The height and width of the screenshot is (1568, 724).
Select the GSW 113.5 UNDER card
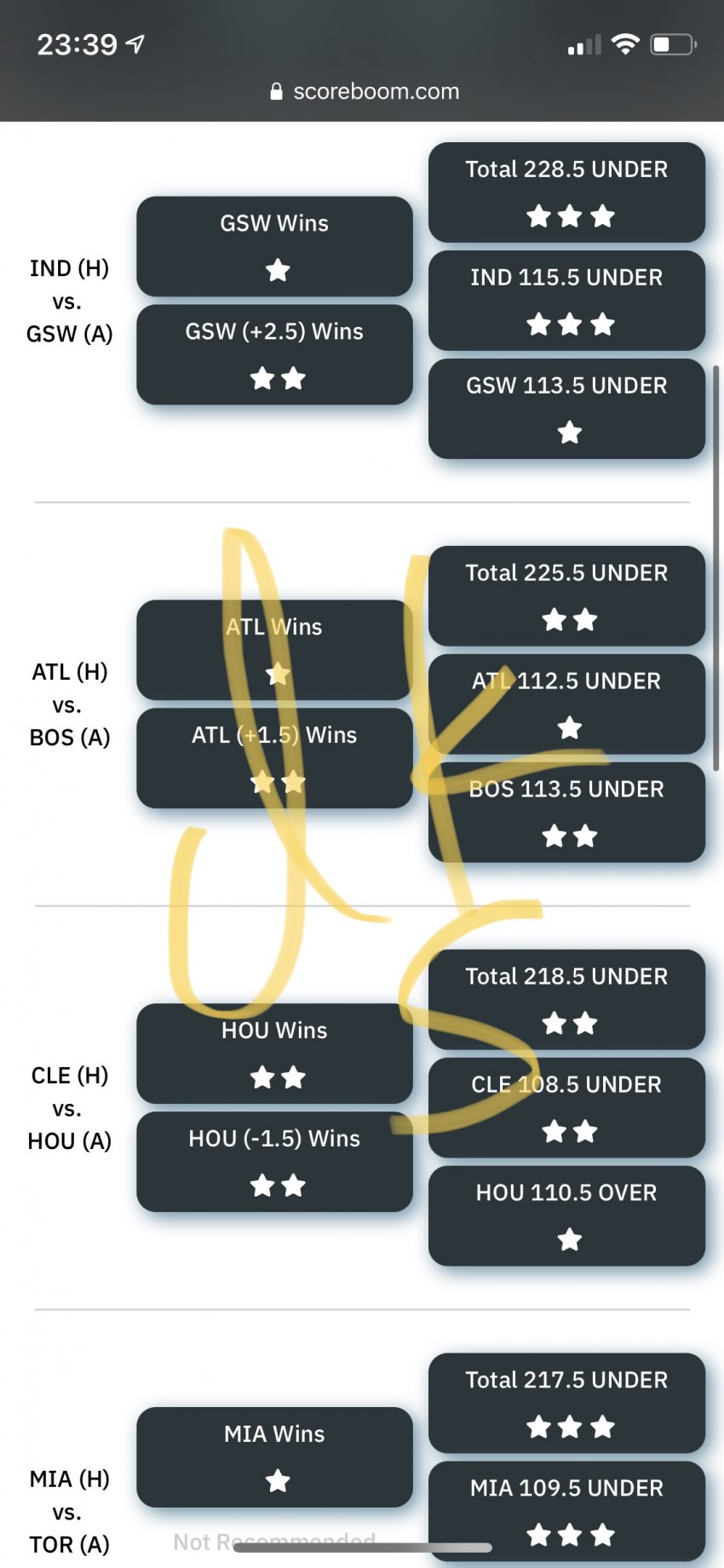pyautogui.click(x=566, y=409)
